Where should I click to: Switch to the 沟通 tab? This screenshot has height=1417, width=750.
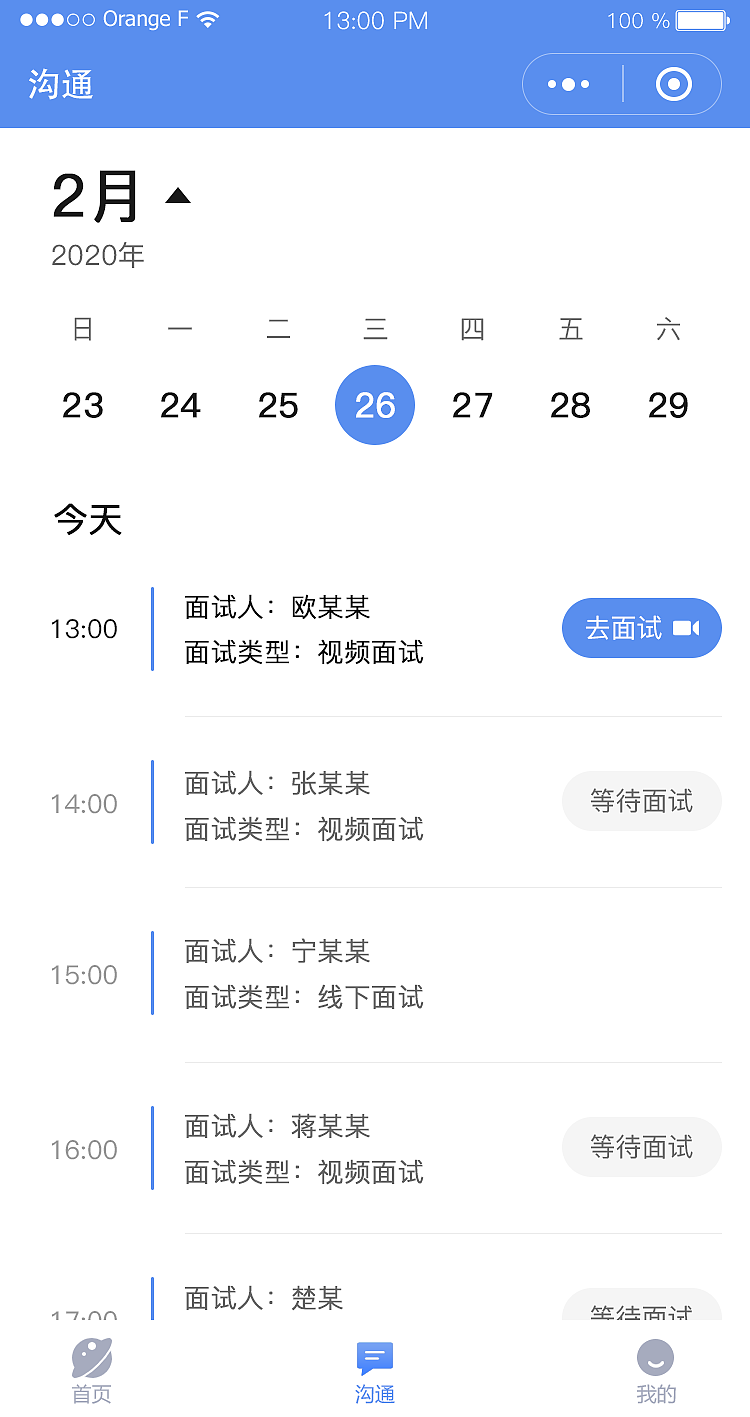pos(374,1370)
